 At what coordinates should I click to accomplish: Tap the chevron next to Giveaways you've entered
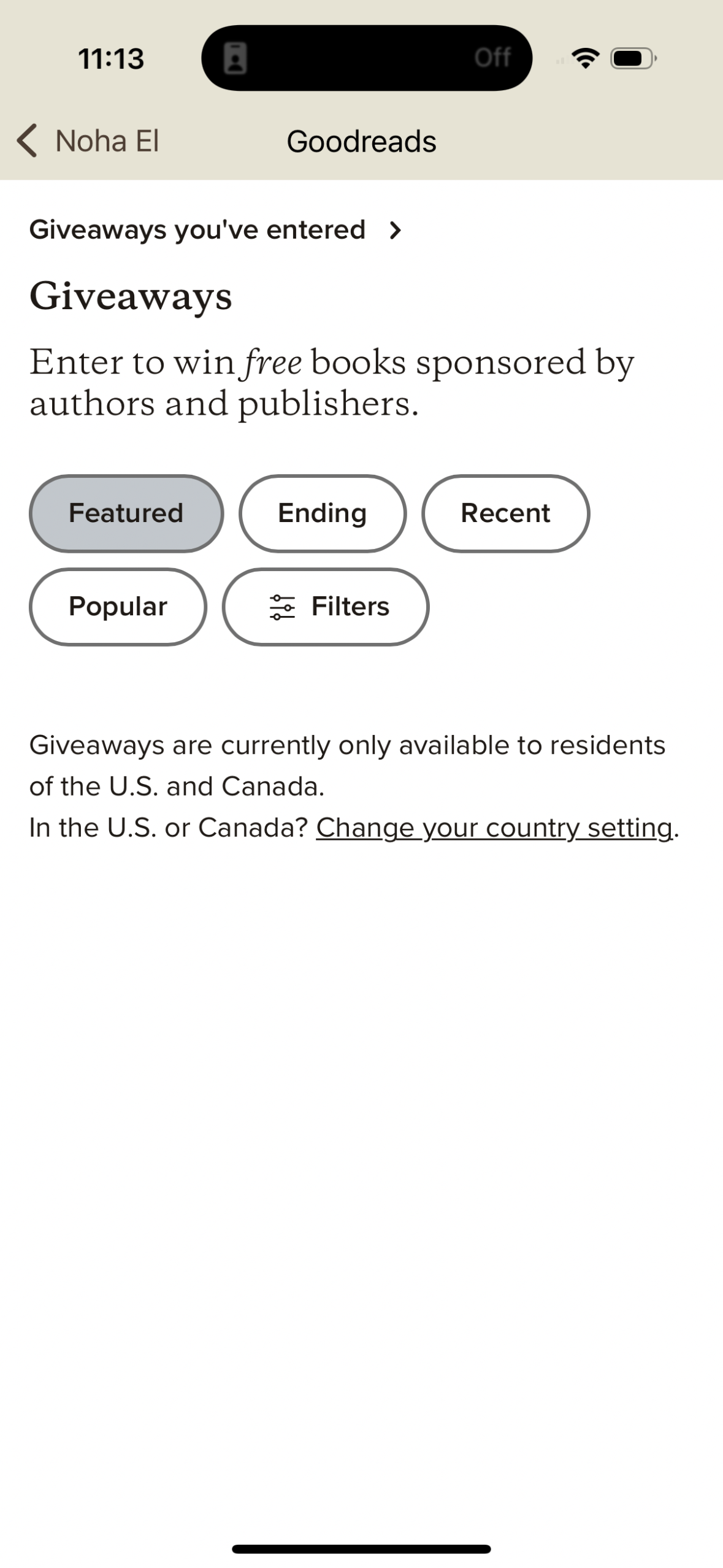(395, 231)
